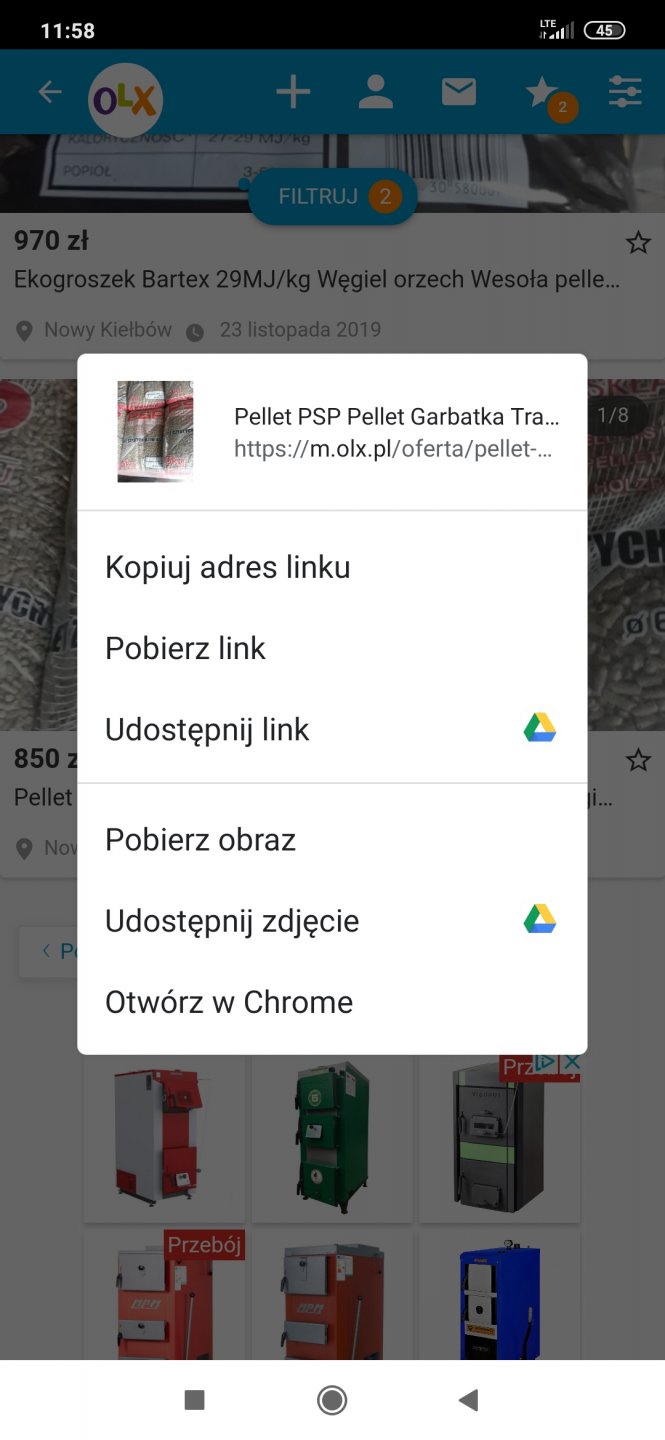Viewport: 665px width, 1440px height.
Task: Go to the system home screen
Action: 332,1400
